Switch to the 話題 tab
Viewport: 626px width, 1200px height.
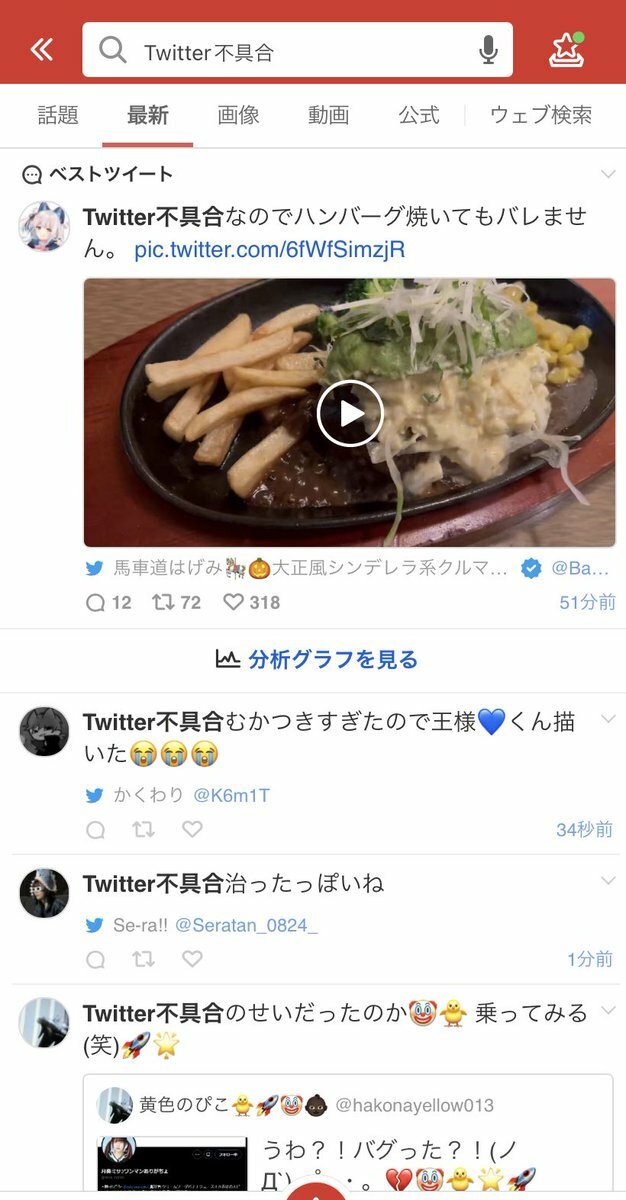tap(58, 115)
